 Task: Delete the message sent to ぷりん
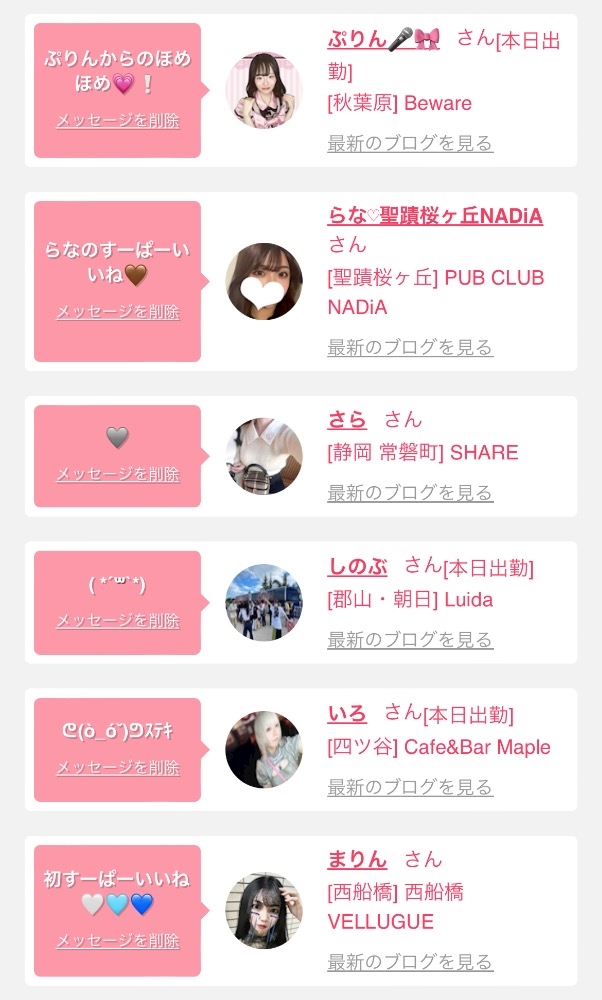pos(118,121)
